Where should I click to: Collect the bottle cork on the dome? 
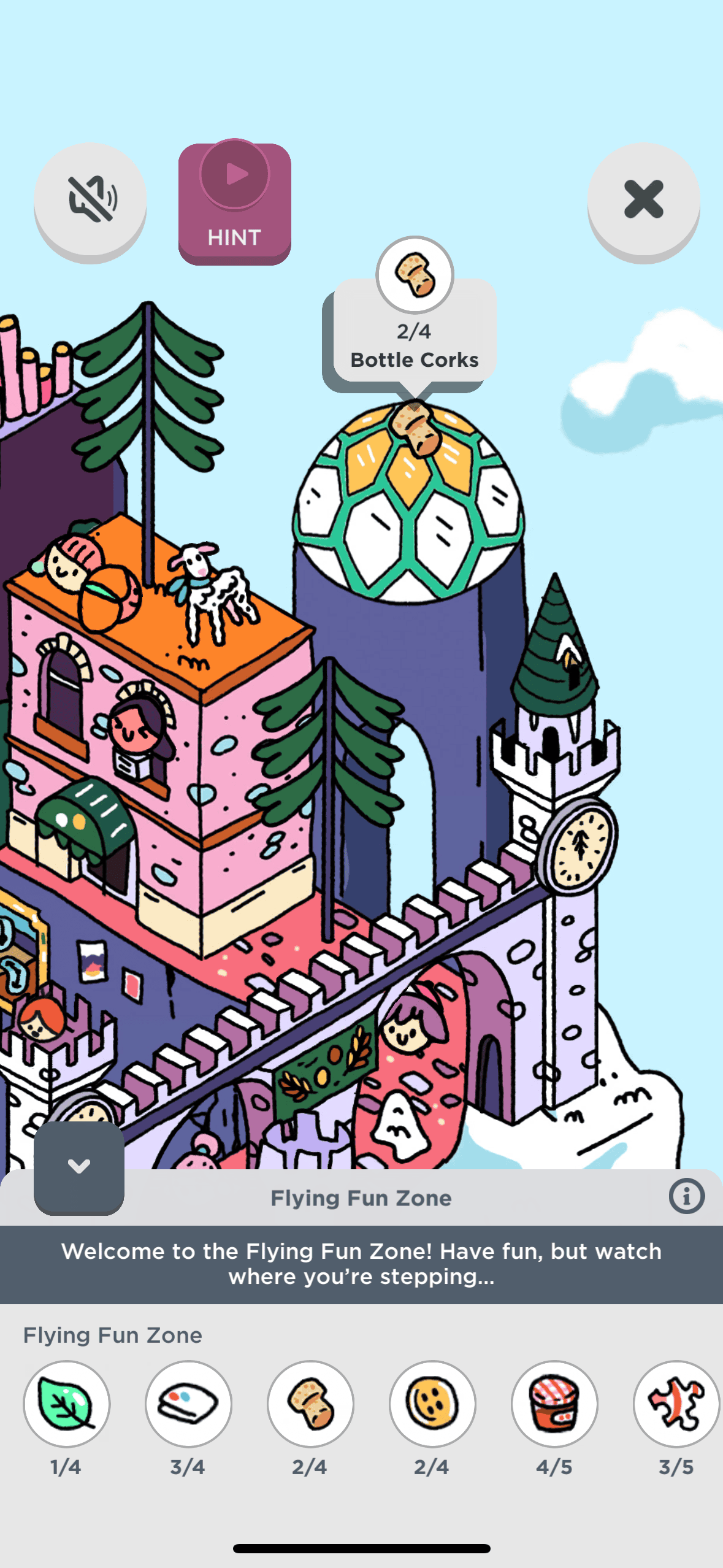pyautogui.click(x=416, y=429)
